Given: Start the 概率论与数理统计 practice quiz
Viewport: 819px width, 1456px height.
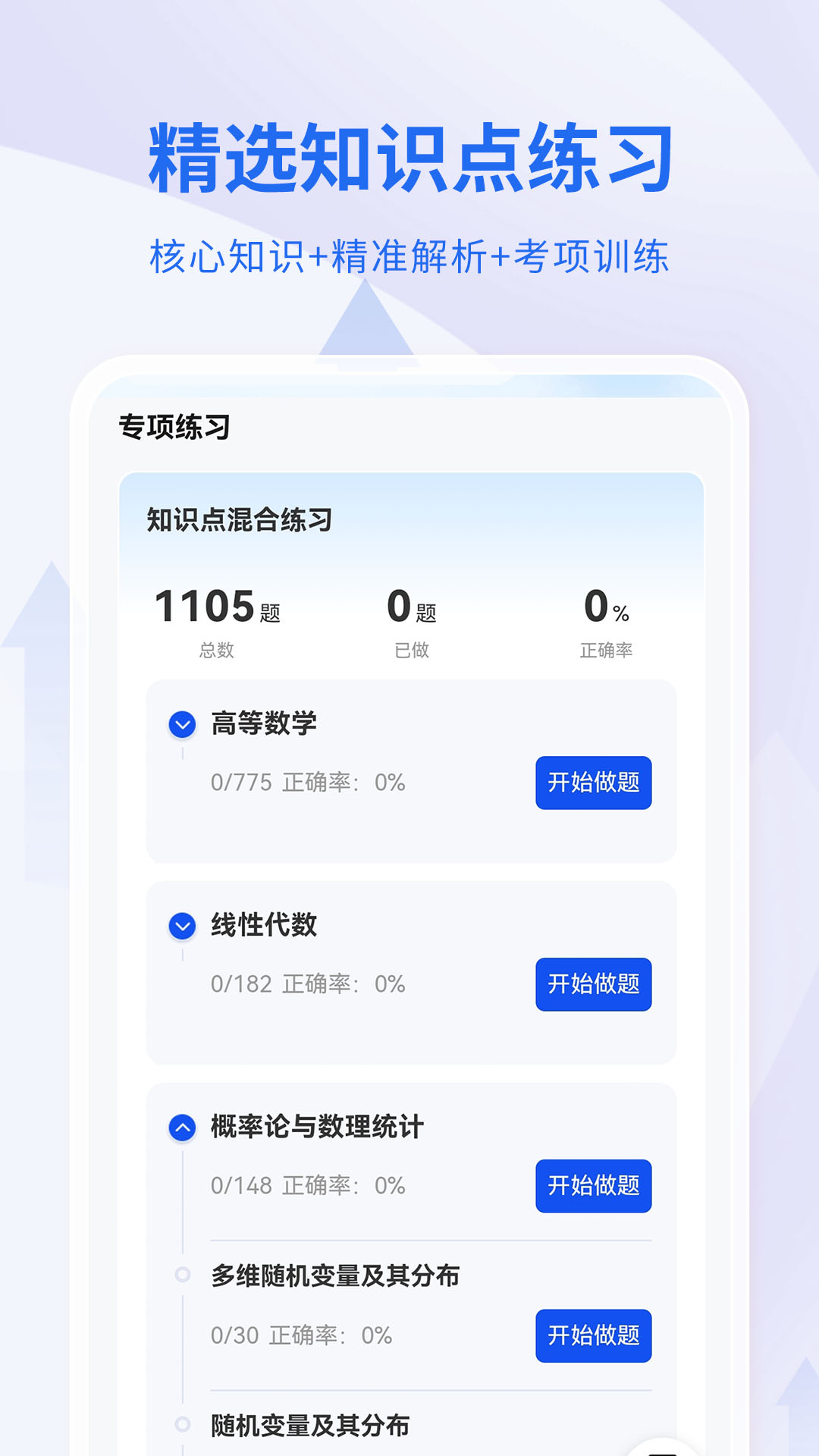Looking at the screenshot, I should [594, 1187].
